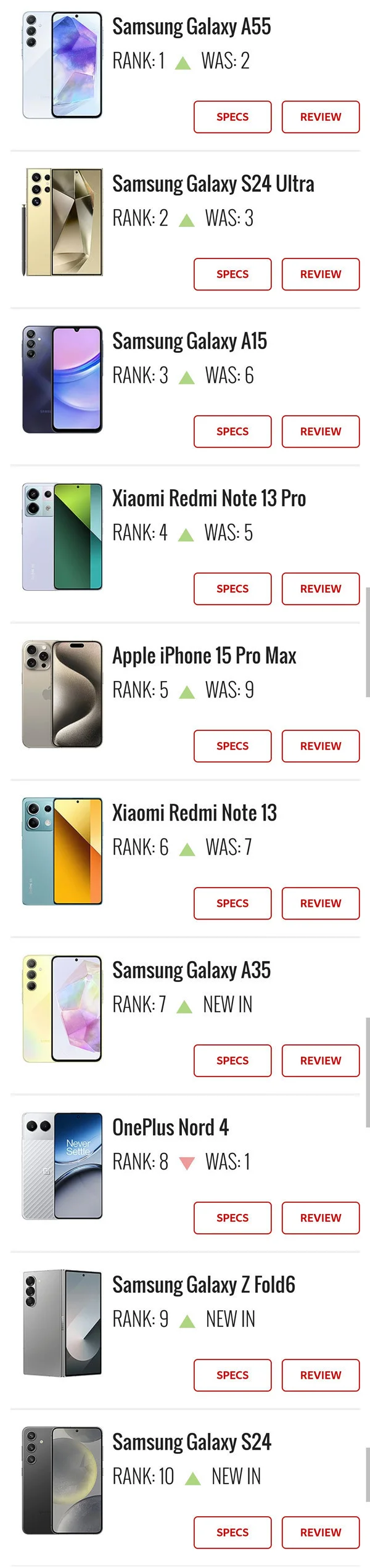View Apple iPhone 15 Pro Max specs

(232, 746)
